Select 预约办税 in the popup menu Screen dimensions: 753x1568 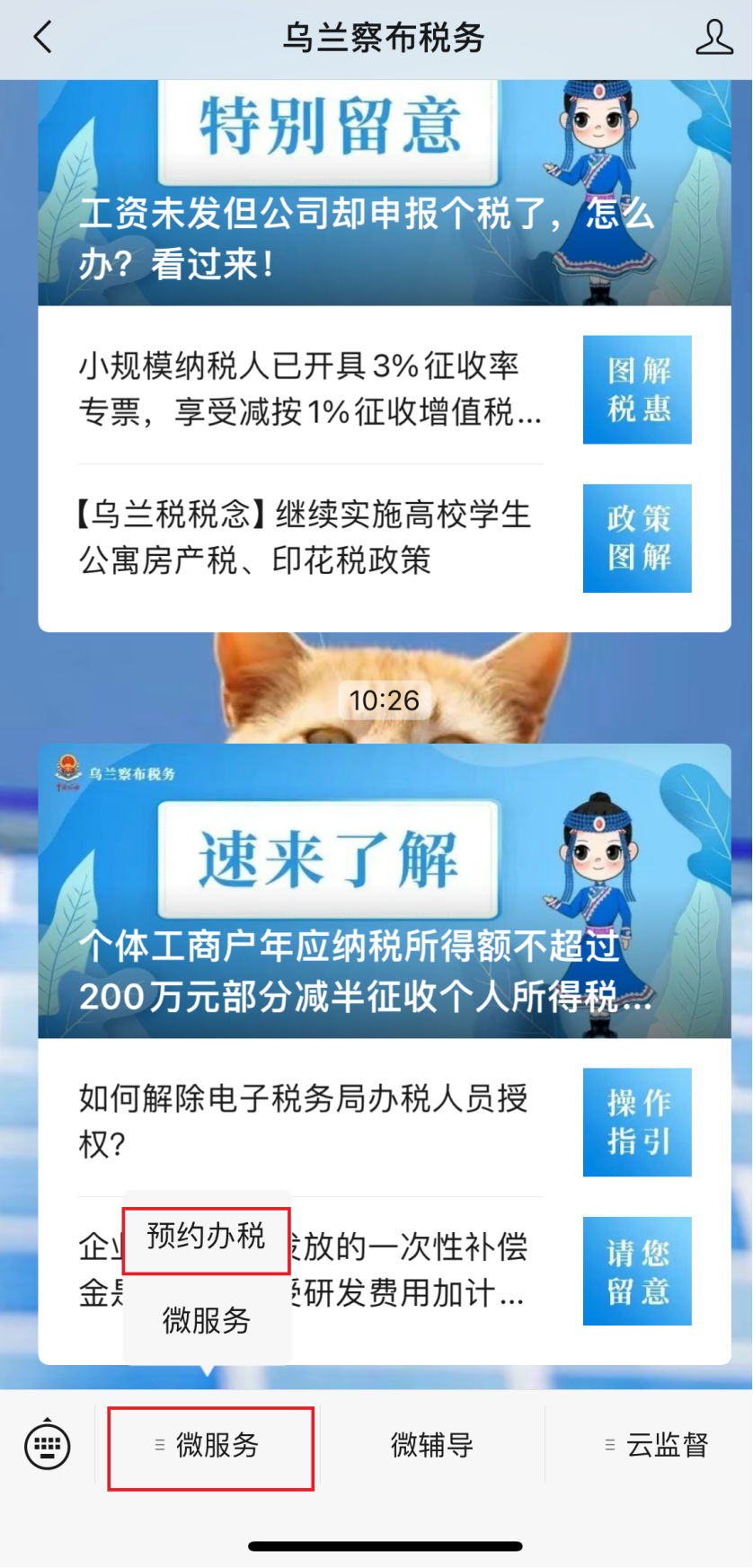pos(207,1240)
